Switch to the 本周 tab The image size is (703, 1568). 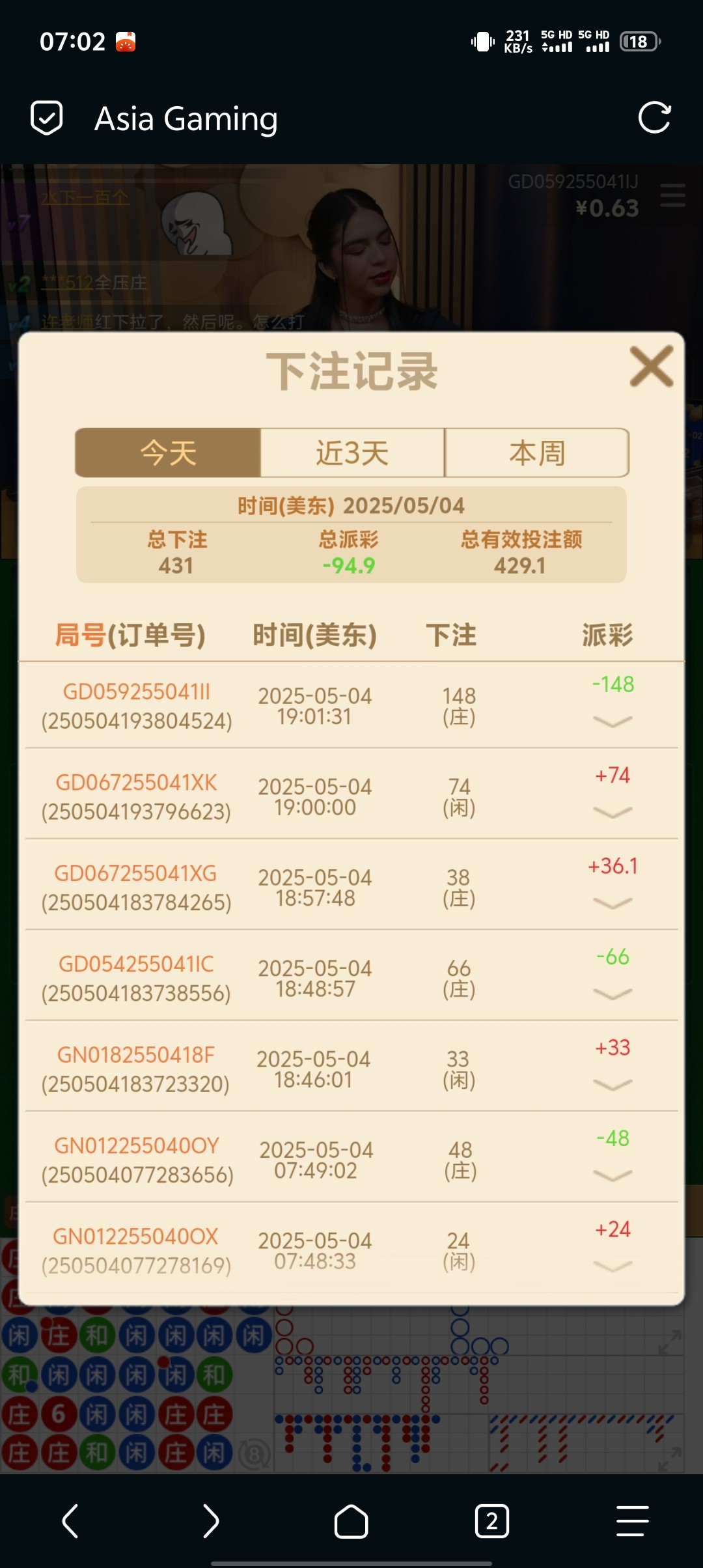tap(537, 453)
